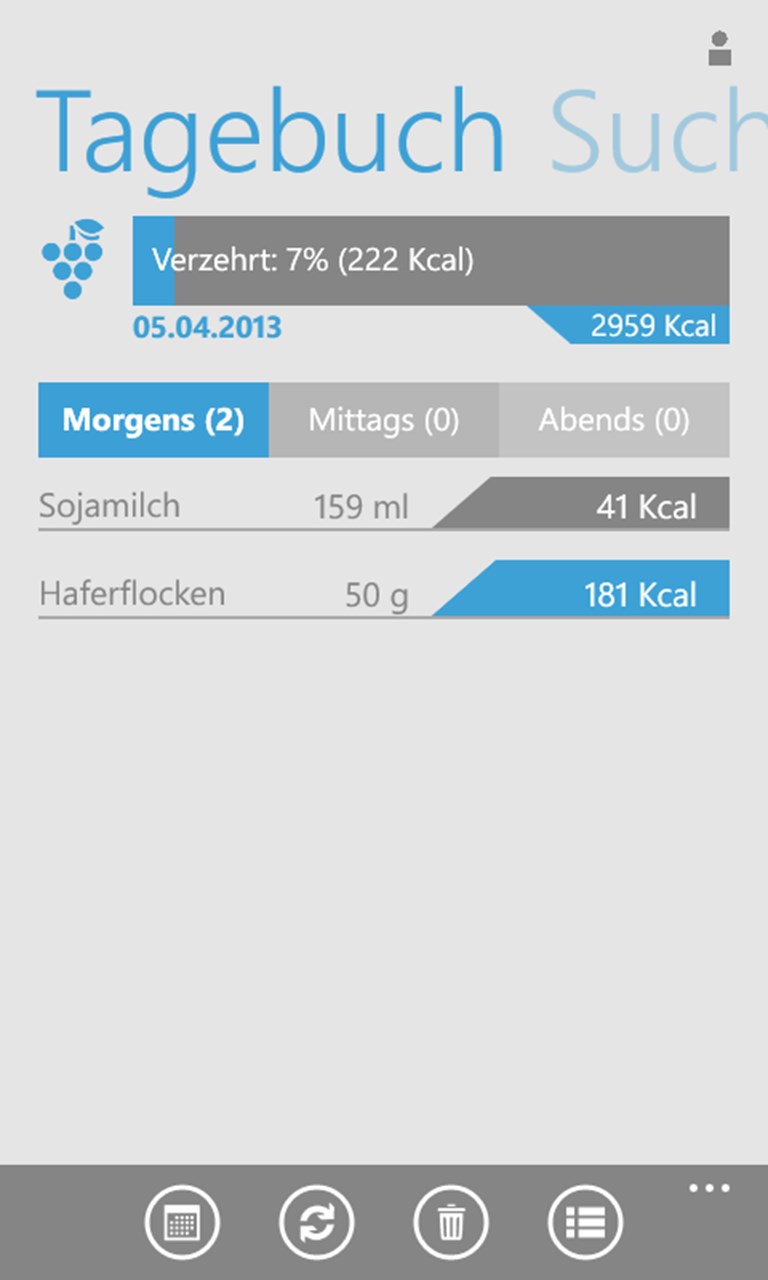Expand the app bar with the ellipsis
Screen dimensions: 768x1280
pos(708,1188)
